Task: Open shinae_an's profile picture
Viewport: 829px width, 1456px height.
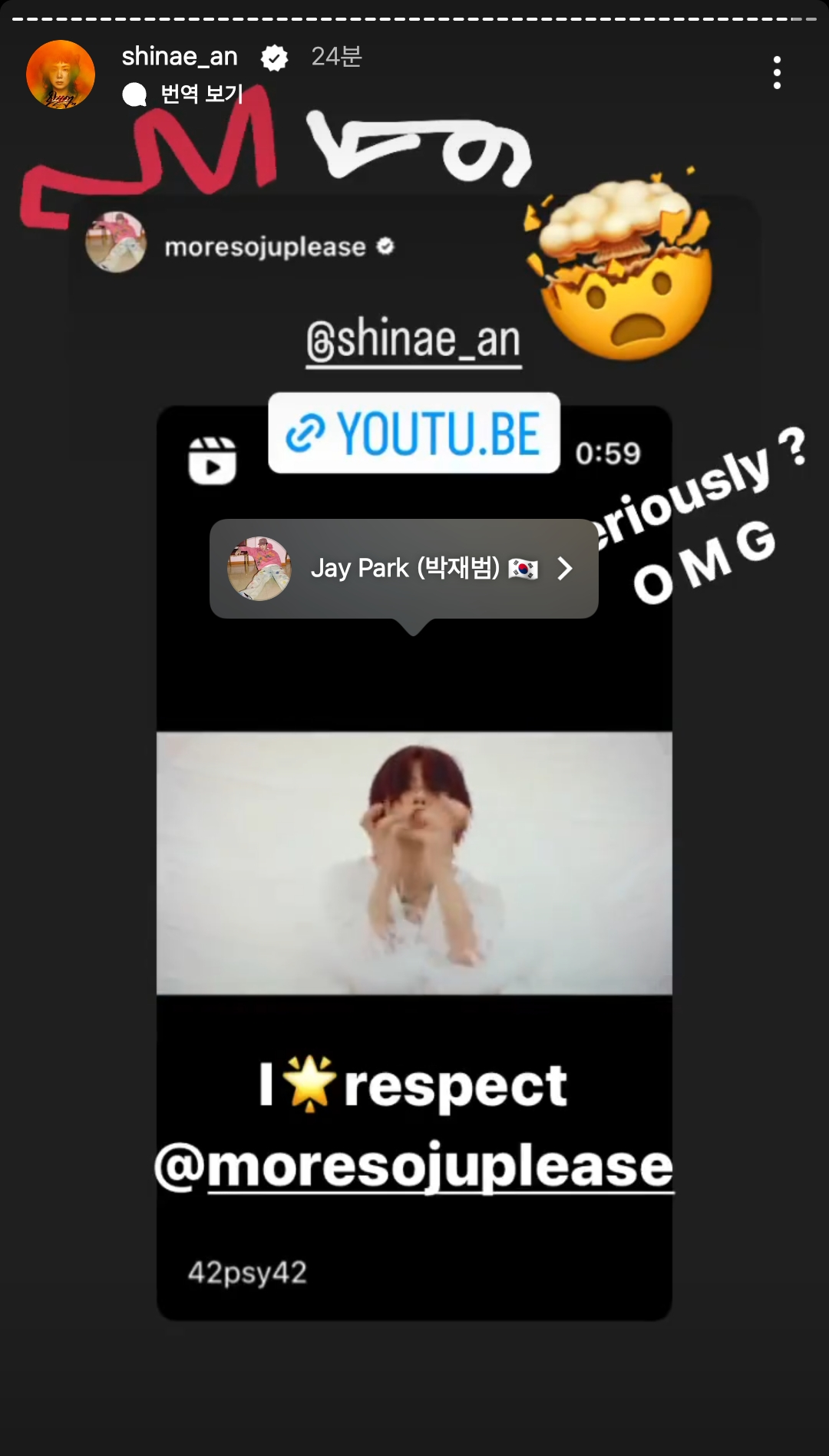Action: coord(61,74)
